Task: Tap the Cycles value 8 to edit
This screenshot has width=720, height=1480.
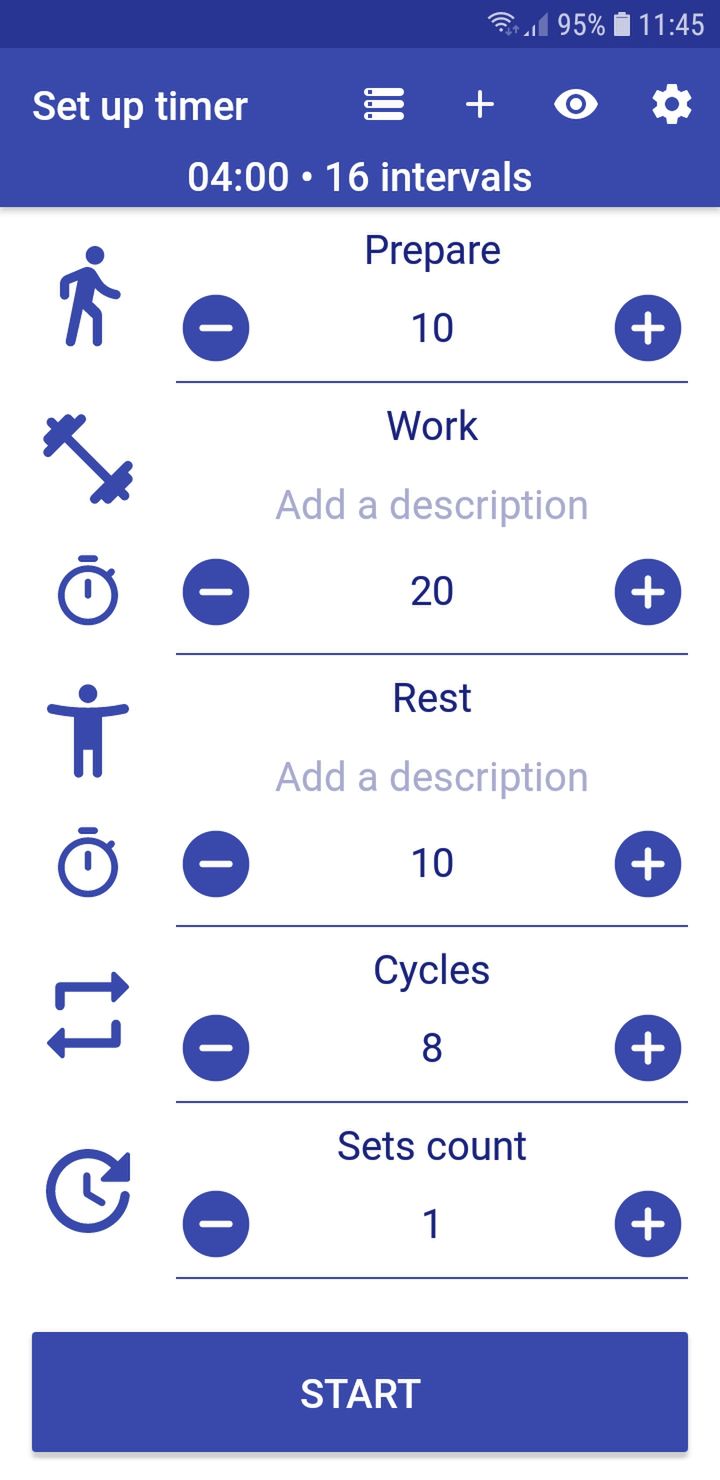Action: pyautogui.click(x=432, y=1048)
